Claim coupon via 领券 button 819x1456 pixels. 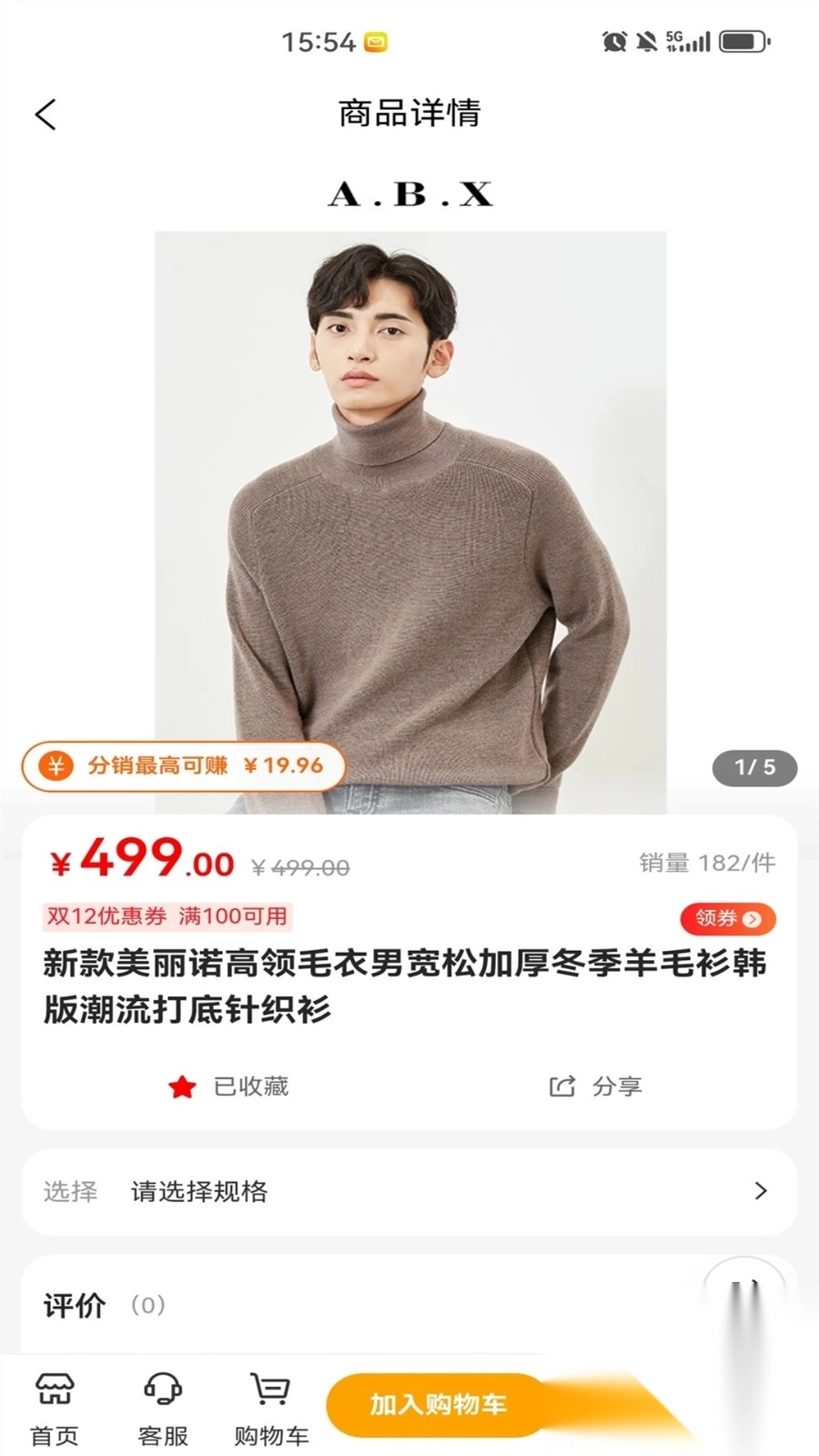[x=727, y=918]
